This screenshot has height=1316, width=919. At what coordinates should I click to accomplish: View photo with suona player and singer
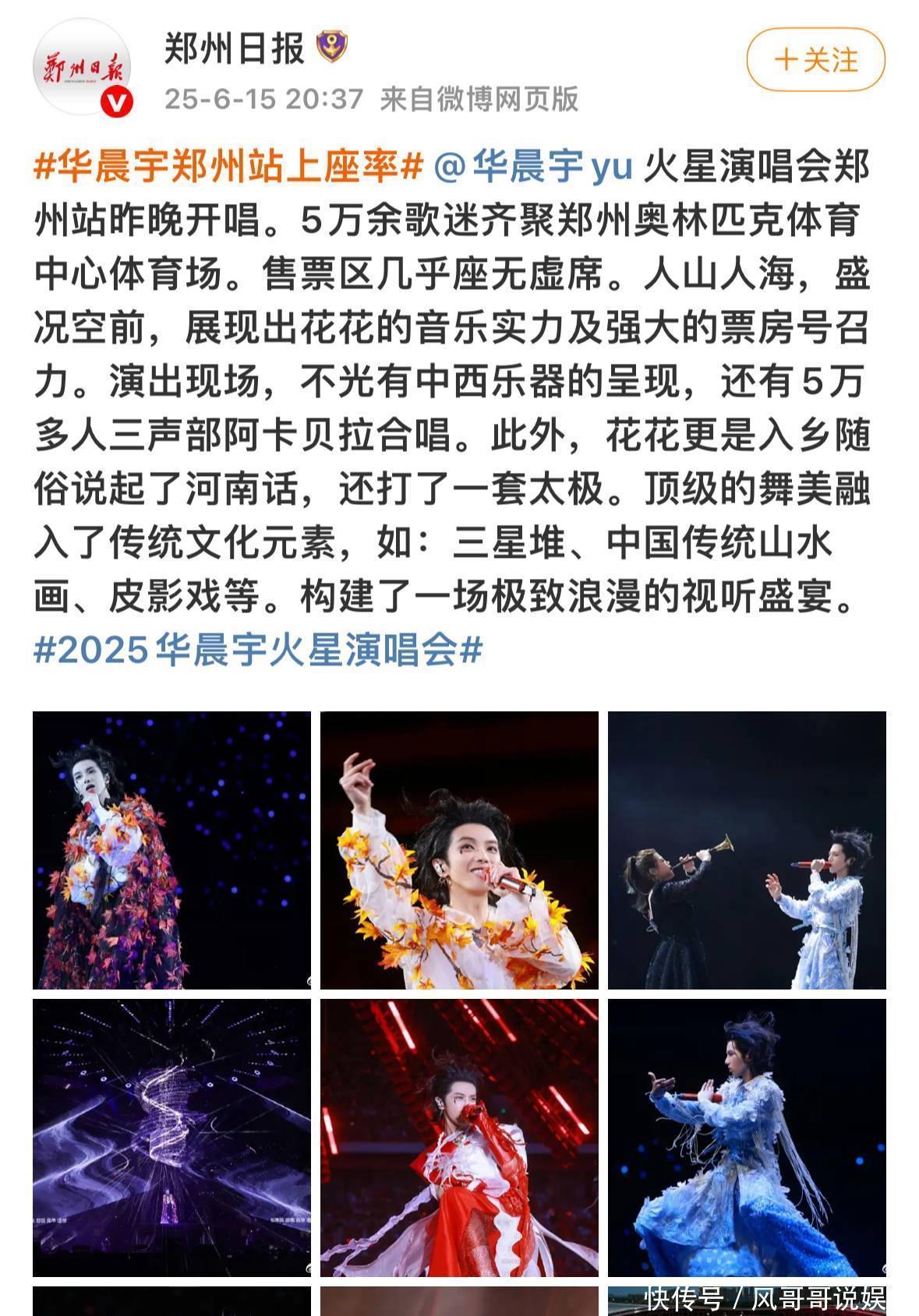point(747,850)
